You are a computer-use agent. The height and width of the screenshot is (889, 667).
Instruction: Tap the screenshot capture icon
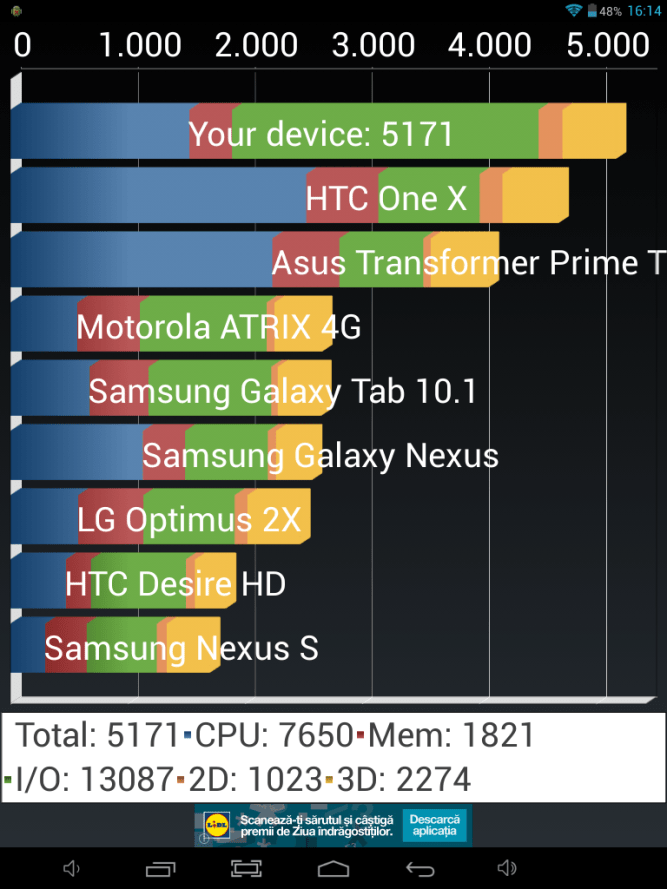pyautogui.click(x=245, y=868)
